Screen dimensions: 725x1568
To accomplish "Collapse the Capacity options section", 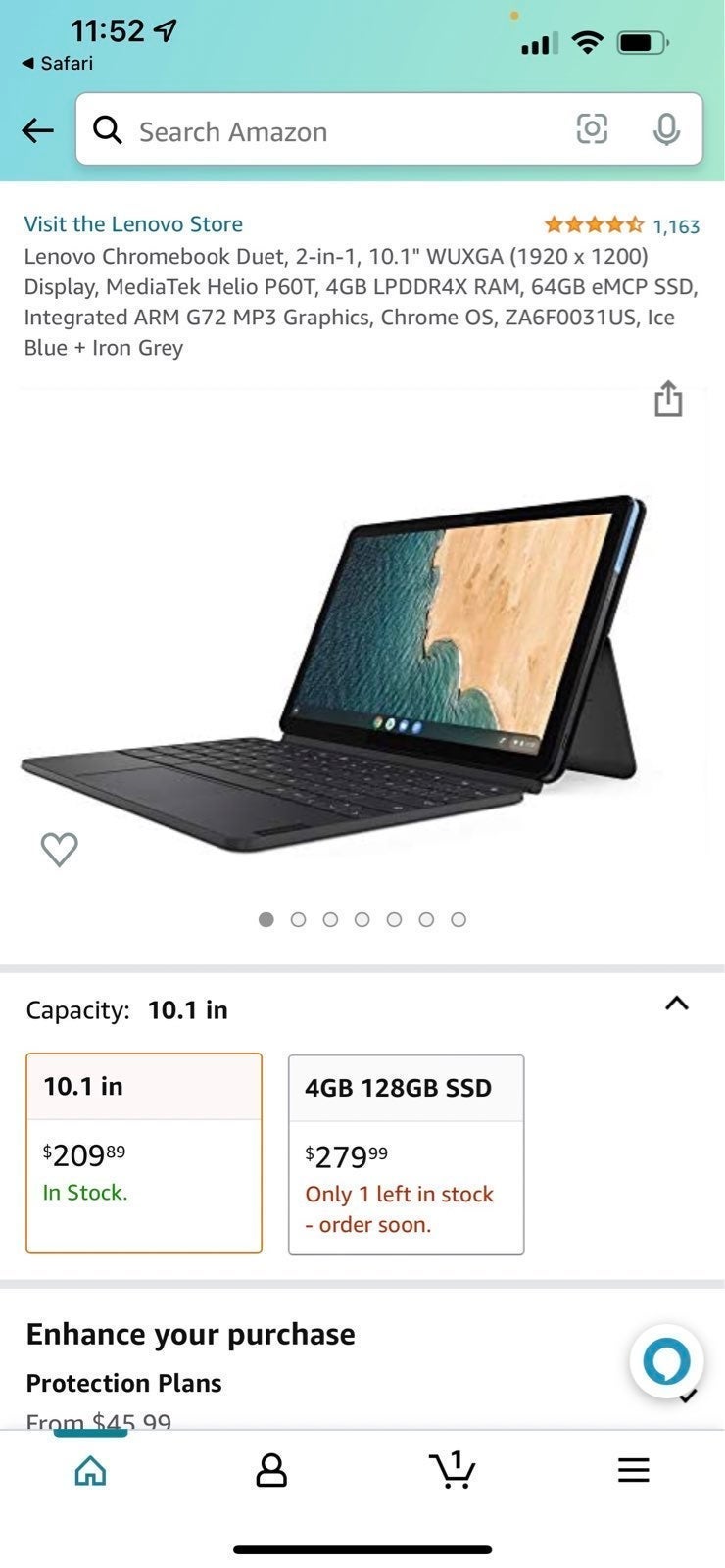I will tap(677, 1004).
